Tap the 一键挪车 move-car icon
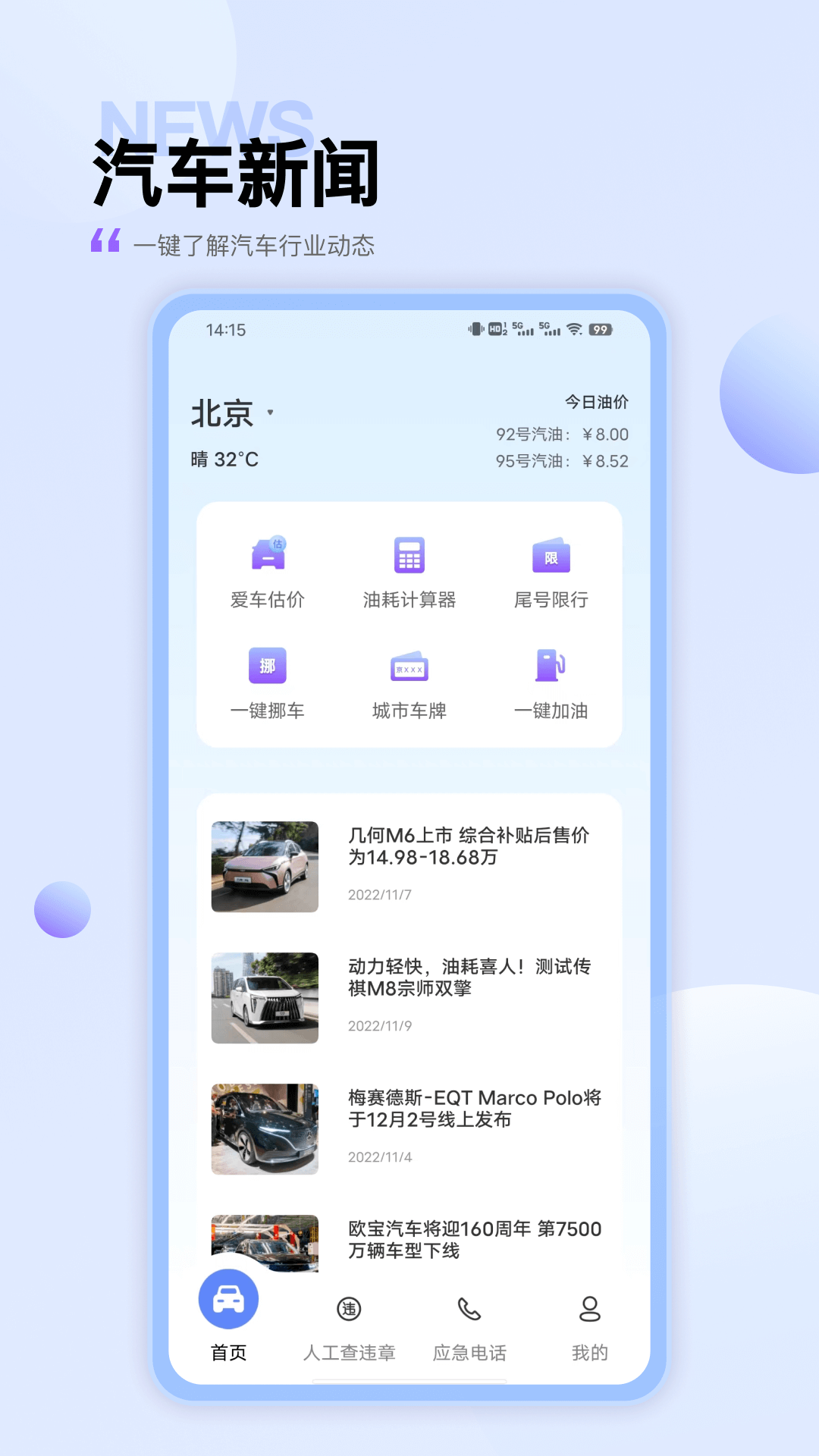 click(266, 666)
